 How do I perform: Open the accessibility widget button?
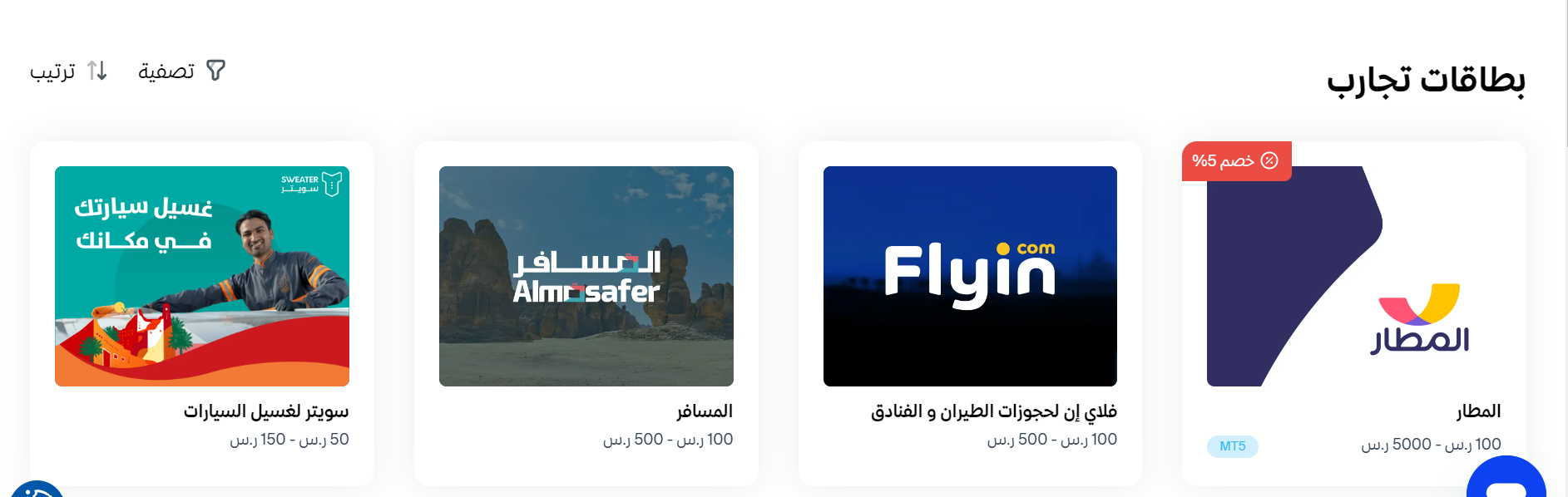pyautogui.click(x=37, y=490)
